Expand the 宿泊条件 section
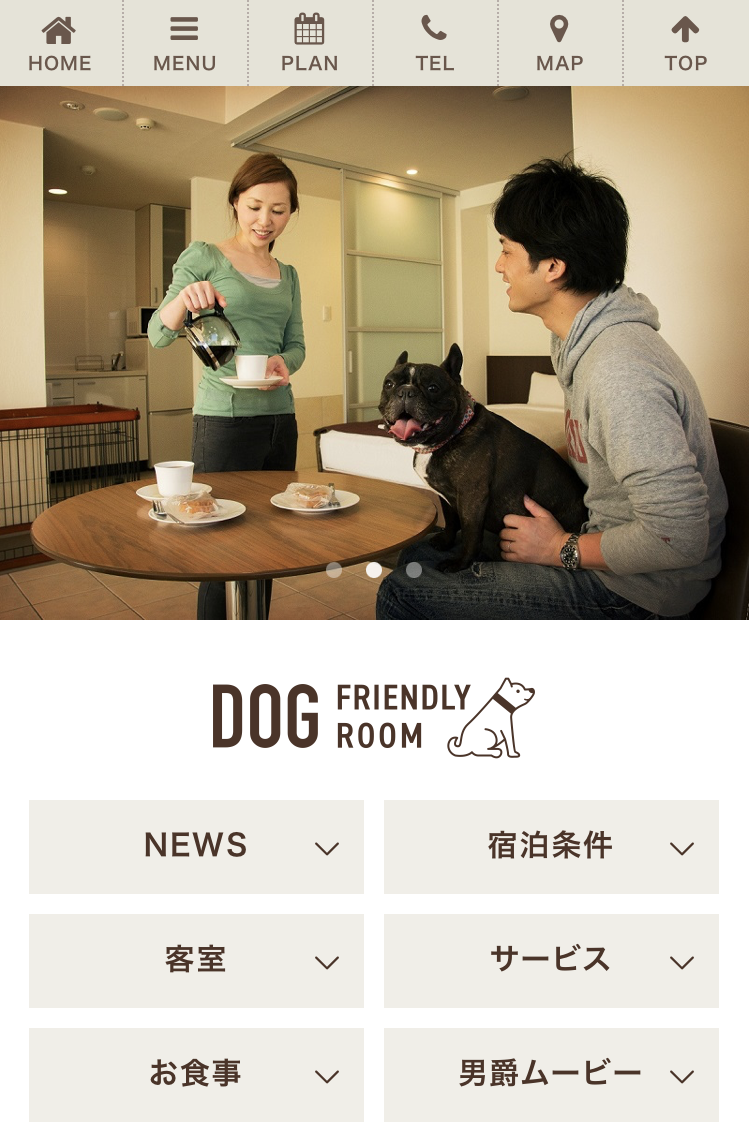Screen dimensions: 749x1147 [551, 846]
